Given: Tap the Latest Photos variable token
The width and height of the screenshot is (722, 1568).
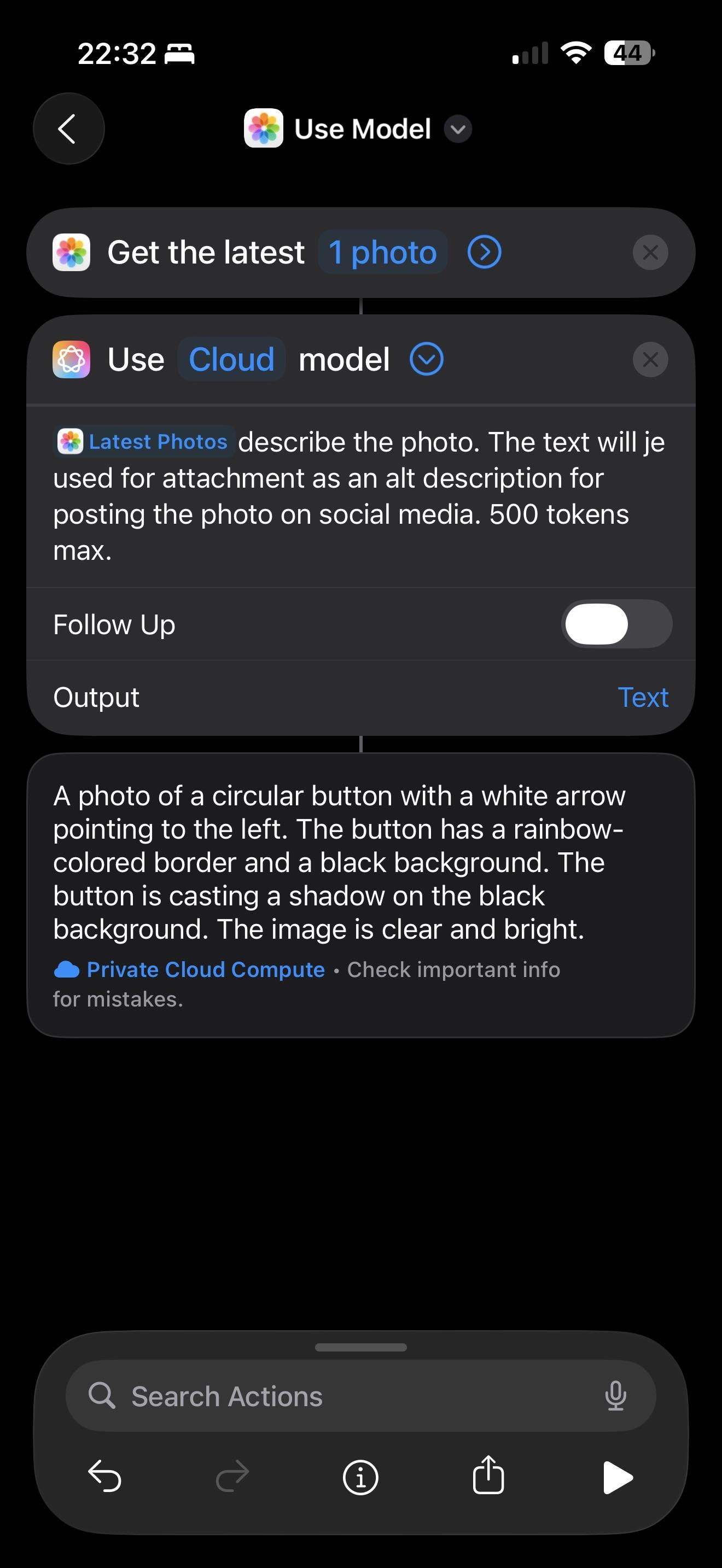Looking at the screenshot, I should (144, 441).
